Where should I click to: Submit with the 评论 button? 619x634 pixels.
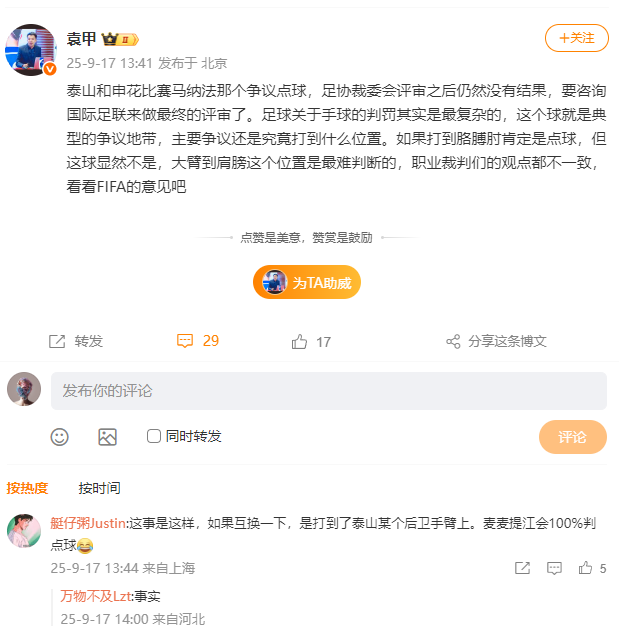pyautogui.click(x=572, y=437)
